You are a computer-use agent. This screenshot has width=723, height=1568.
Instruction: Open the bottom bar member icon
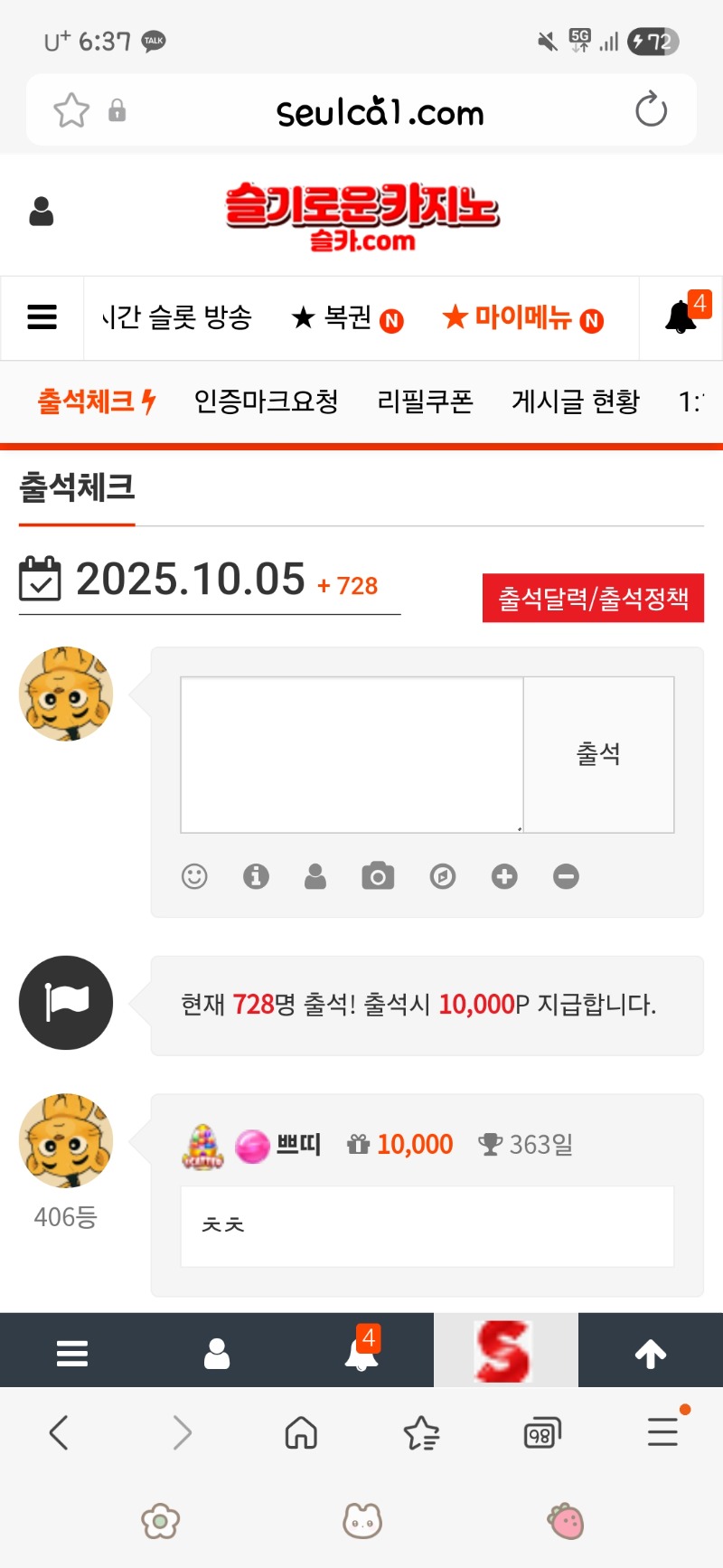(217, 1353)
